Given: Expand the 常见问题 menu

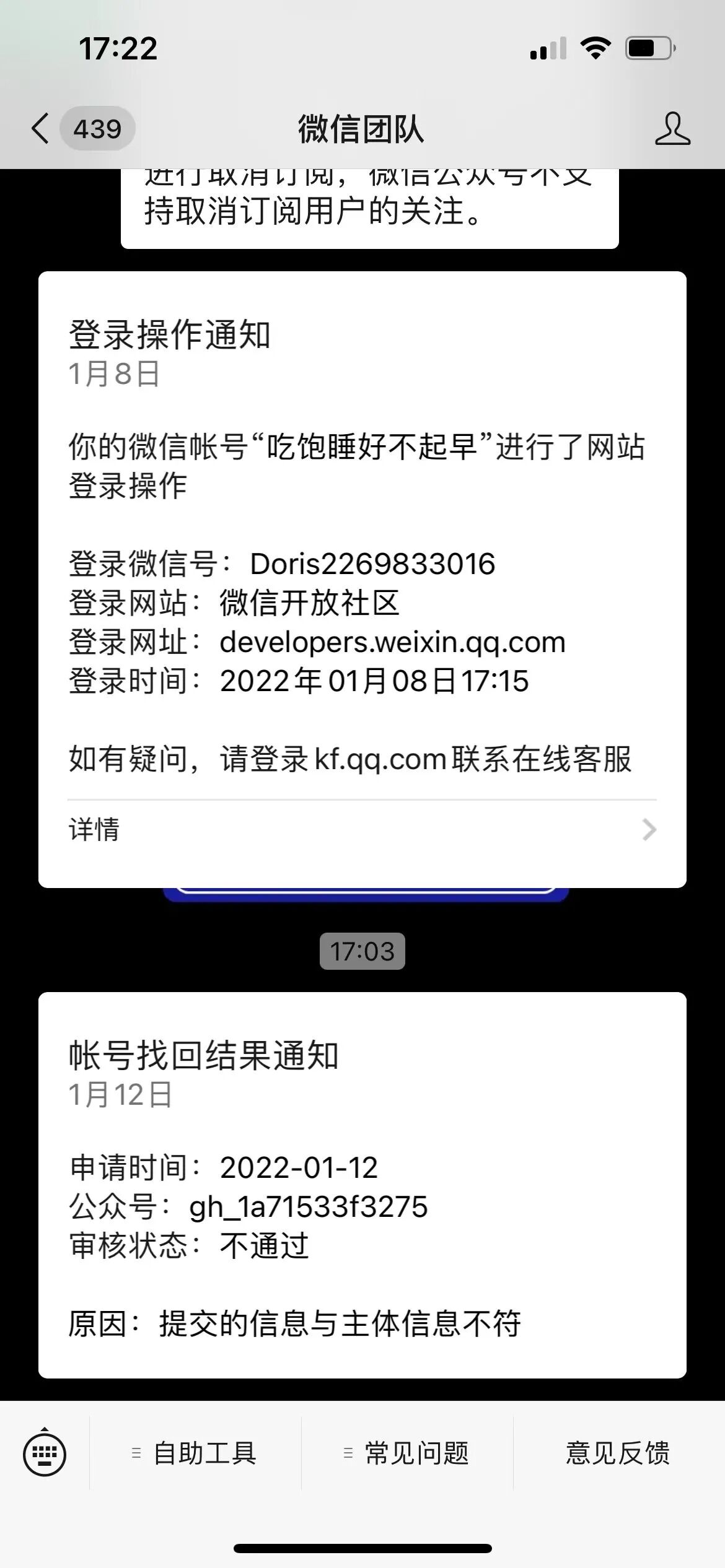Looking at the screenshot, I should [x=407, y=1453].
